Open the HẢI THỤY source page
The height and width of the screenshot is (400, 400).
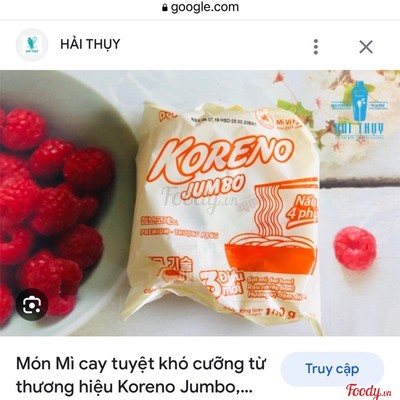click(x=90, y=44)
